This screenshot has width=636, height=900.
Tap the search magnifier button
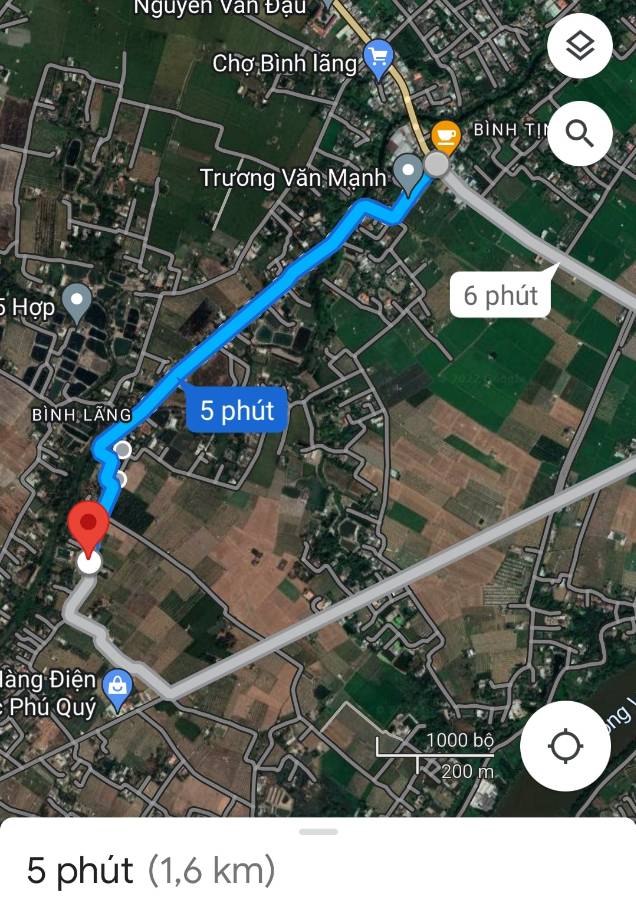[x=580, y=133]
